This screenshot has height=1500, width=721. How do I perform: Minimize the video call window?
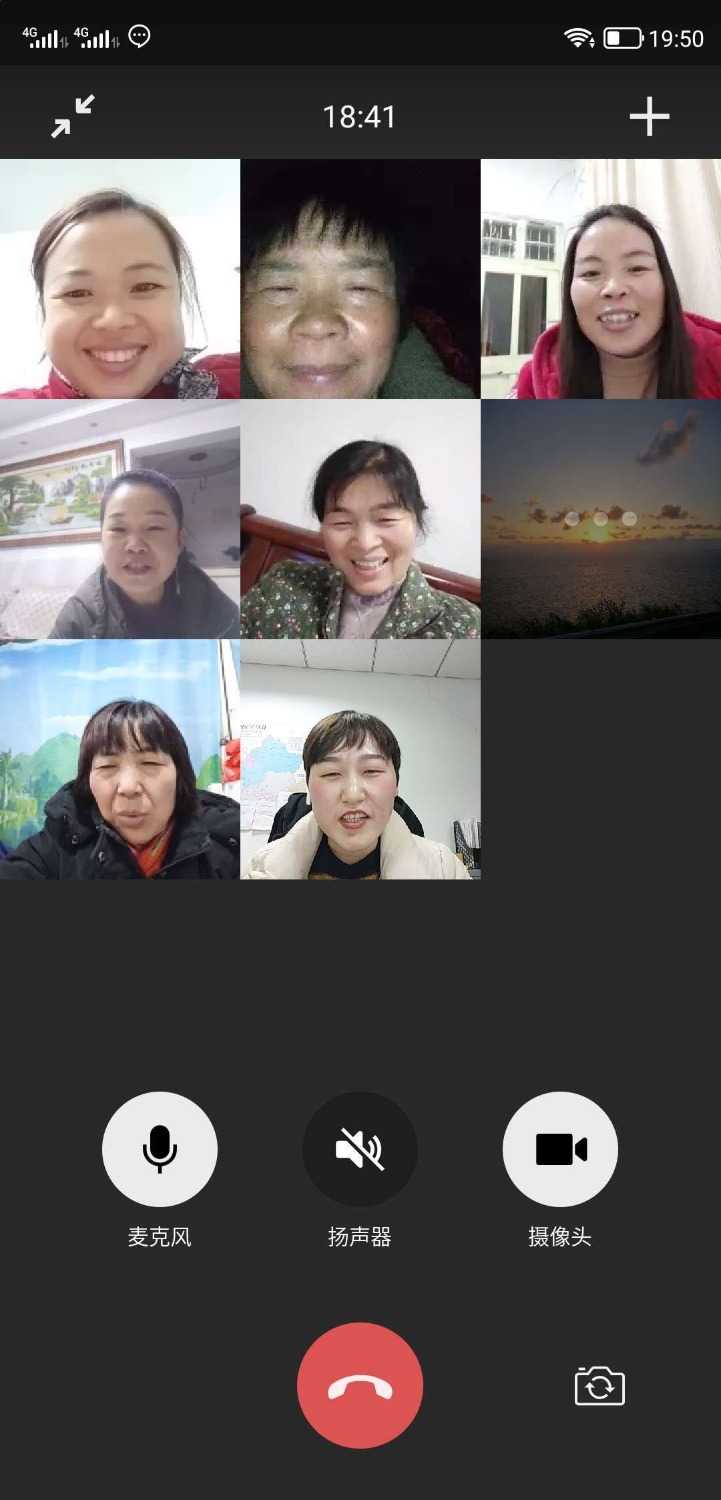(x=73, y=117)
